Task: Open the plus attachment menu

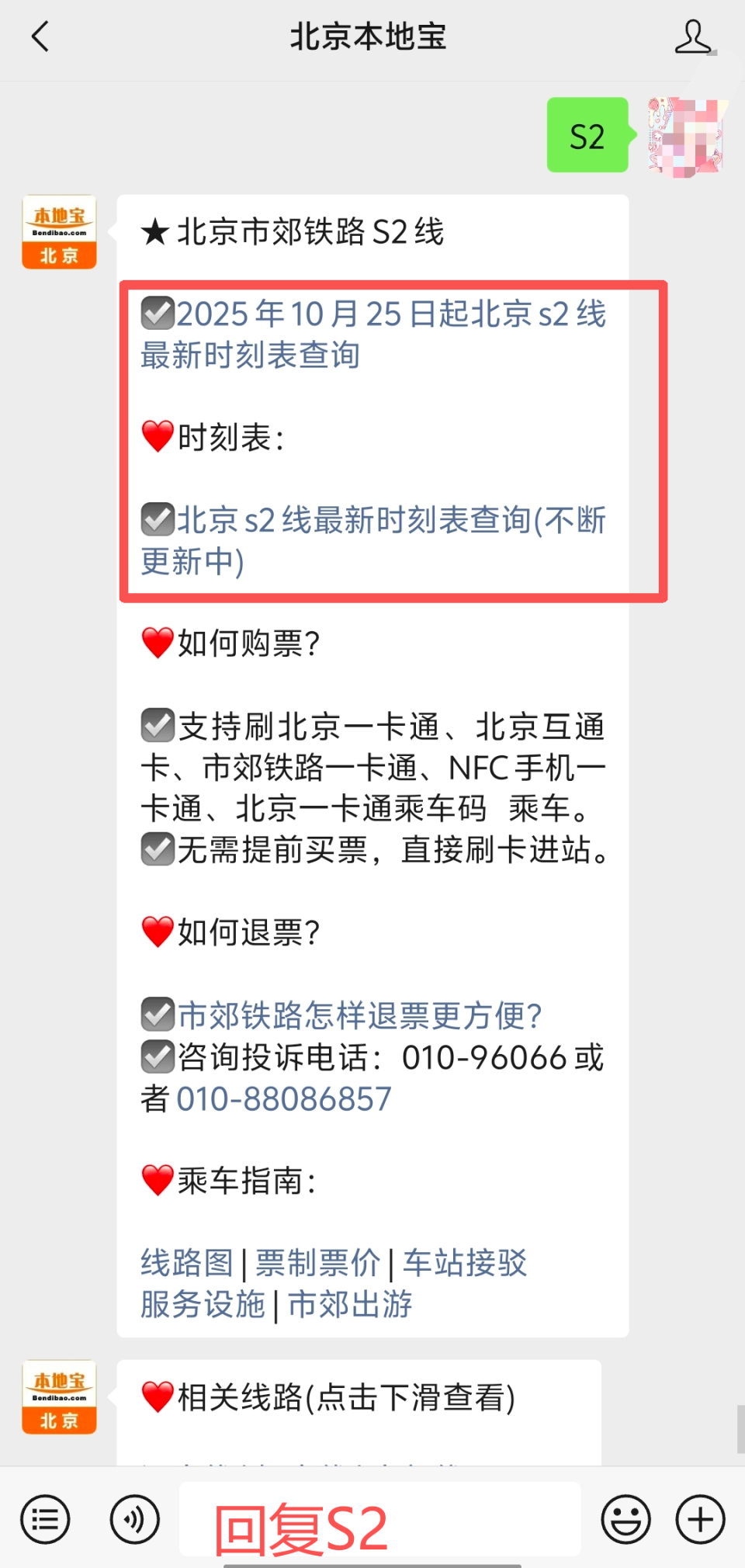Action: (x=699, y=1519)
